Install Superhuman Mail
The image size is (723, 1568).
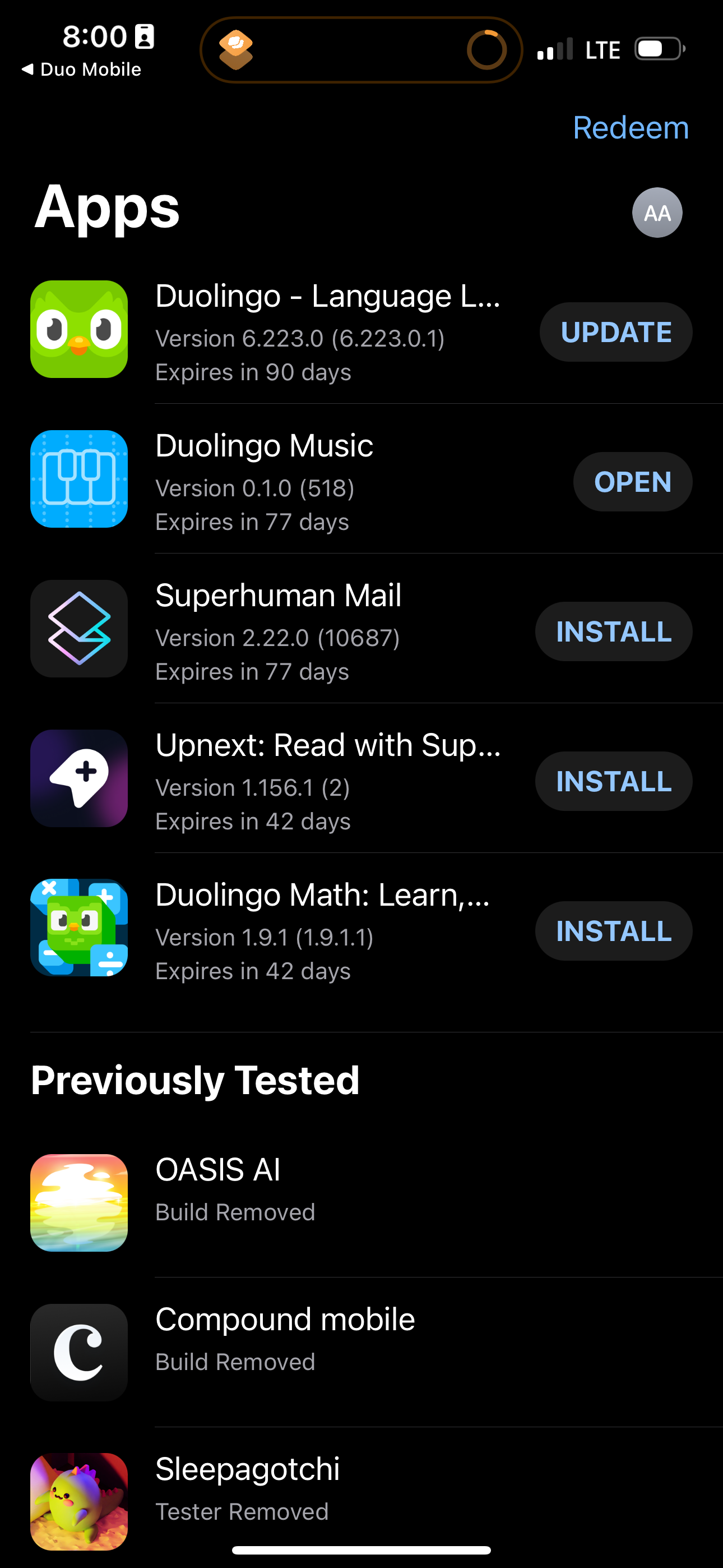point(614,631)
